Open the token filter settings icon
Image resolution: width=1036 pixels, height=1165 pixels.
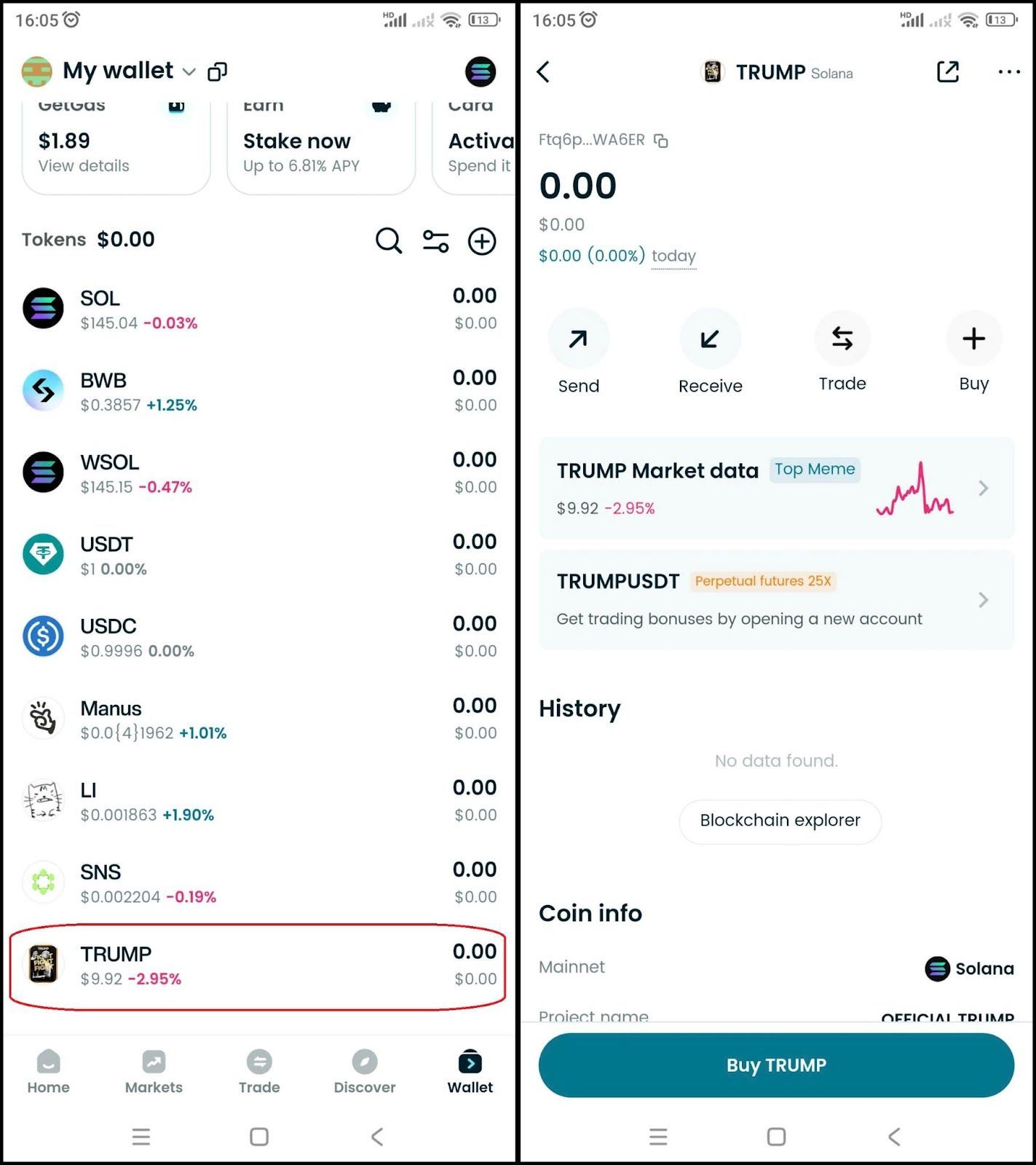point(435,240)
